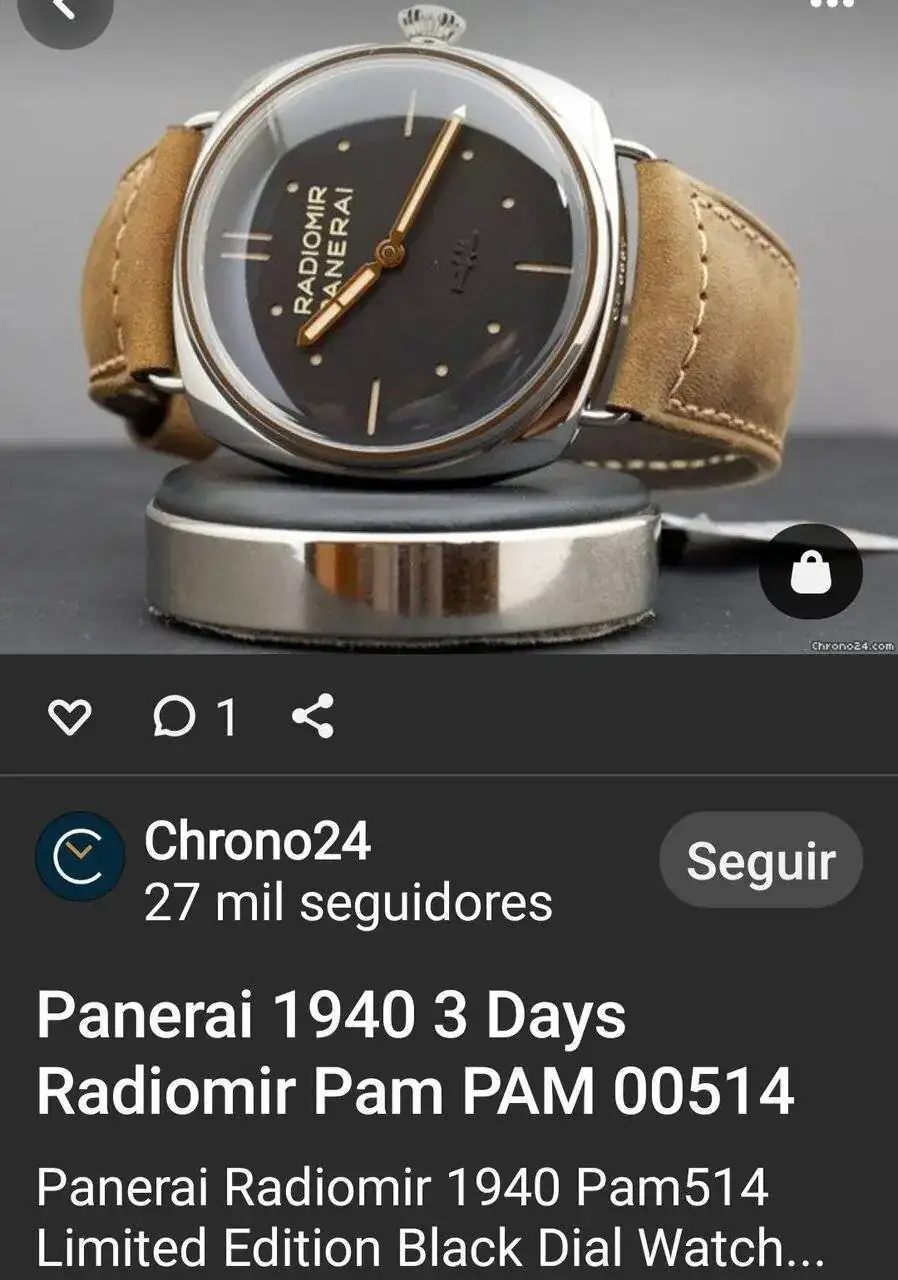Share this Panerai pin

pos(313,717)
